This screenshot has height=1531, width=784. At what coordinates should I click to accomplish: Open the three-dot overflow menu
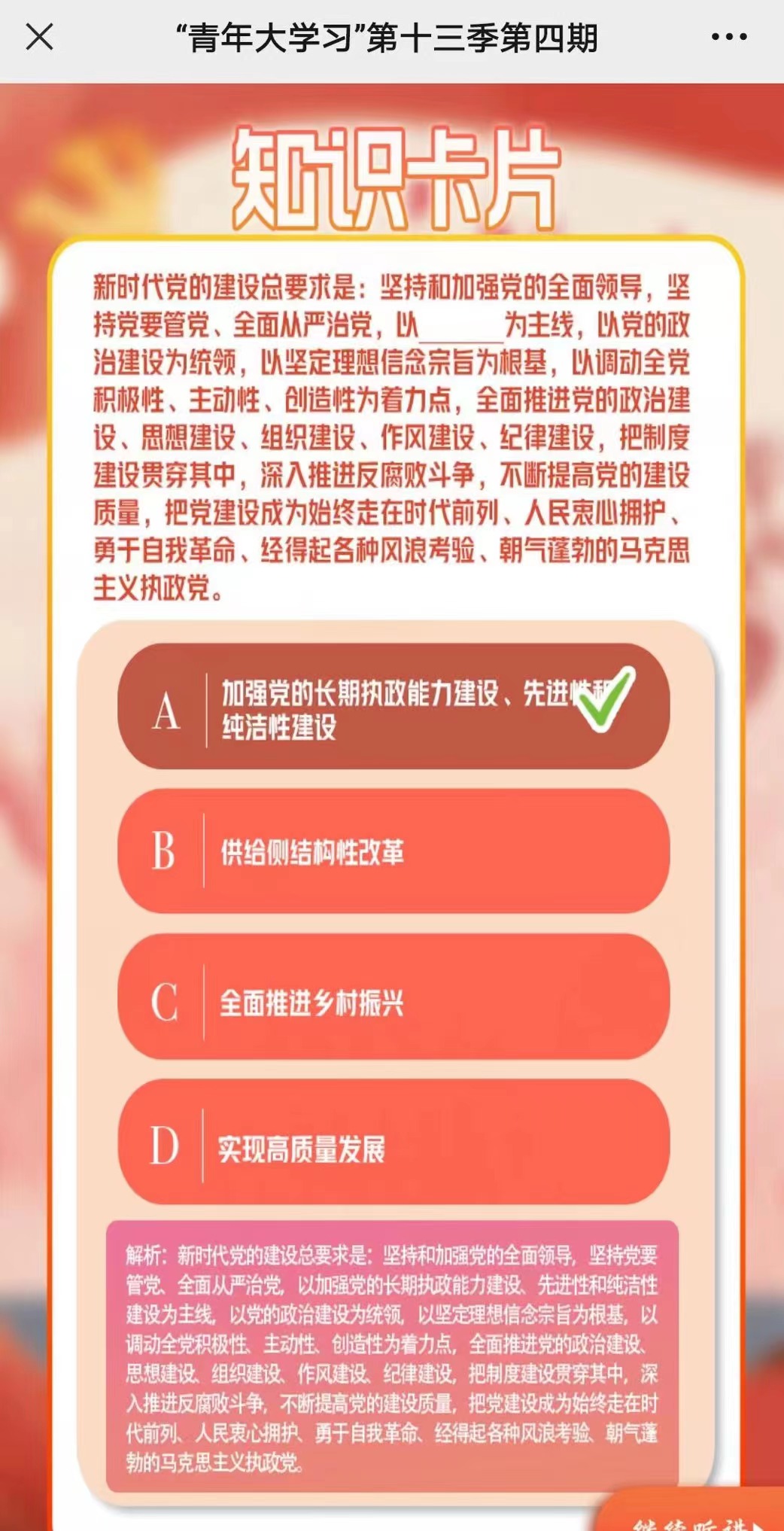click(728, 37)
